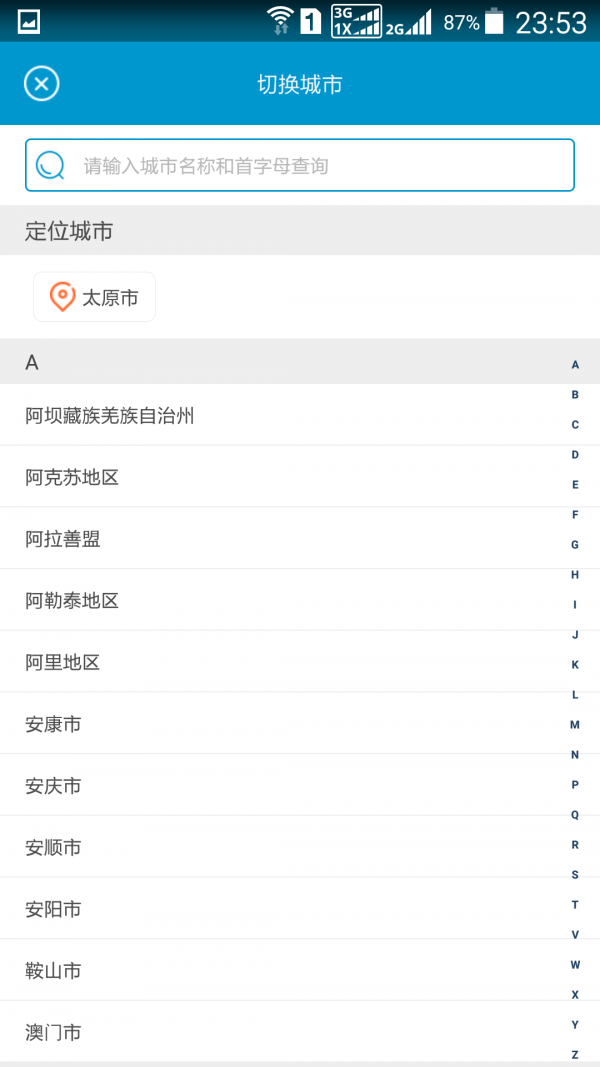Jump to letter H in the index
The width and height of the screenshot is (600, 1067).
click(x=575, y=575)
